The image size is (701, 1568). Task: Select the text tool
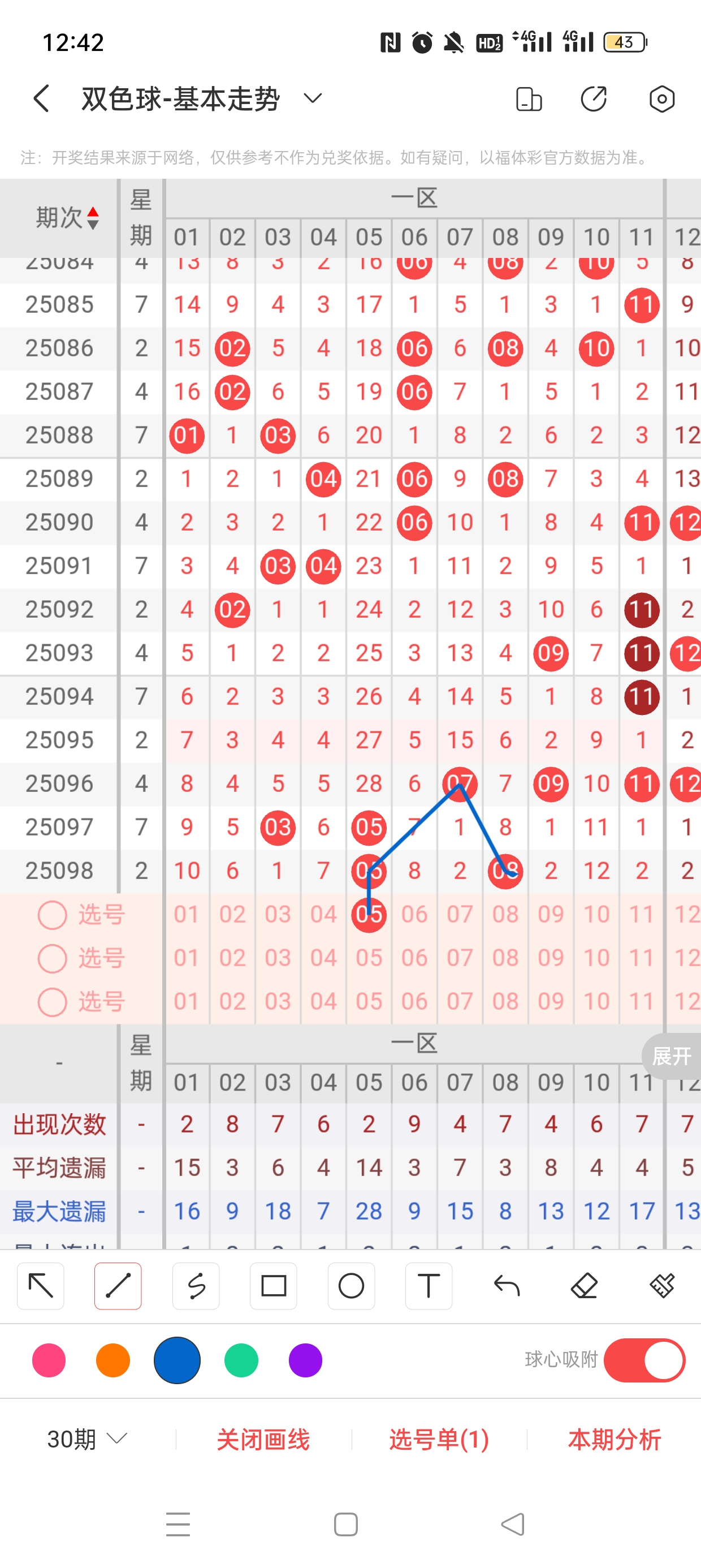429,1286
